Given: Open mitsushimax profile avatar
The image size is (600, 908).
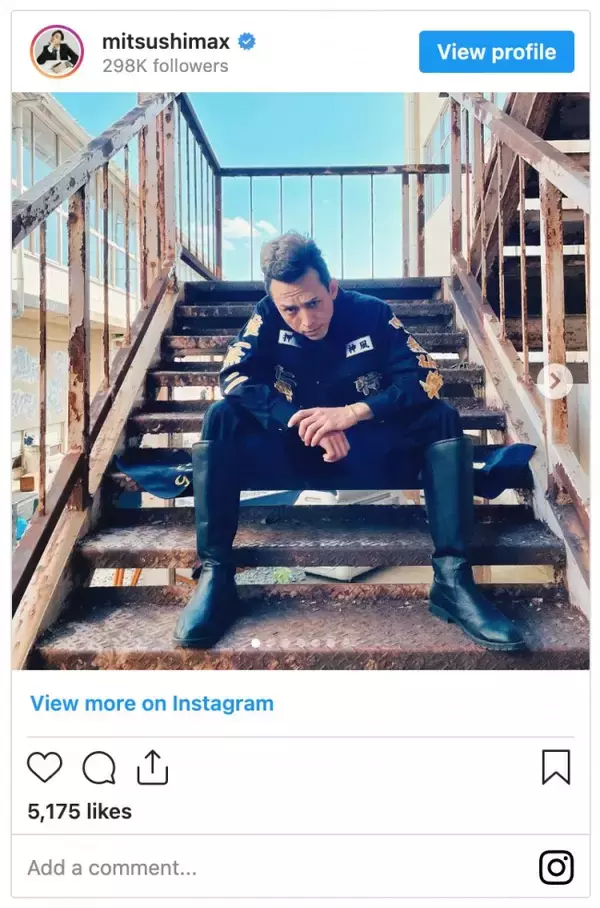Looking at the screenshot, I should (56, 52).
